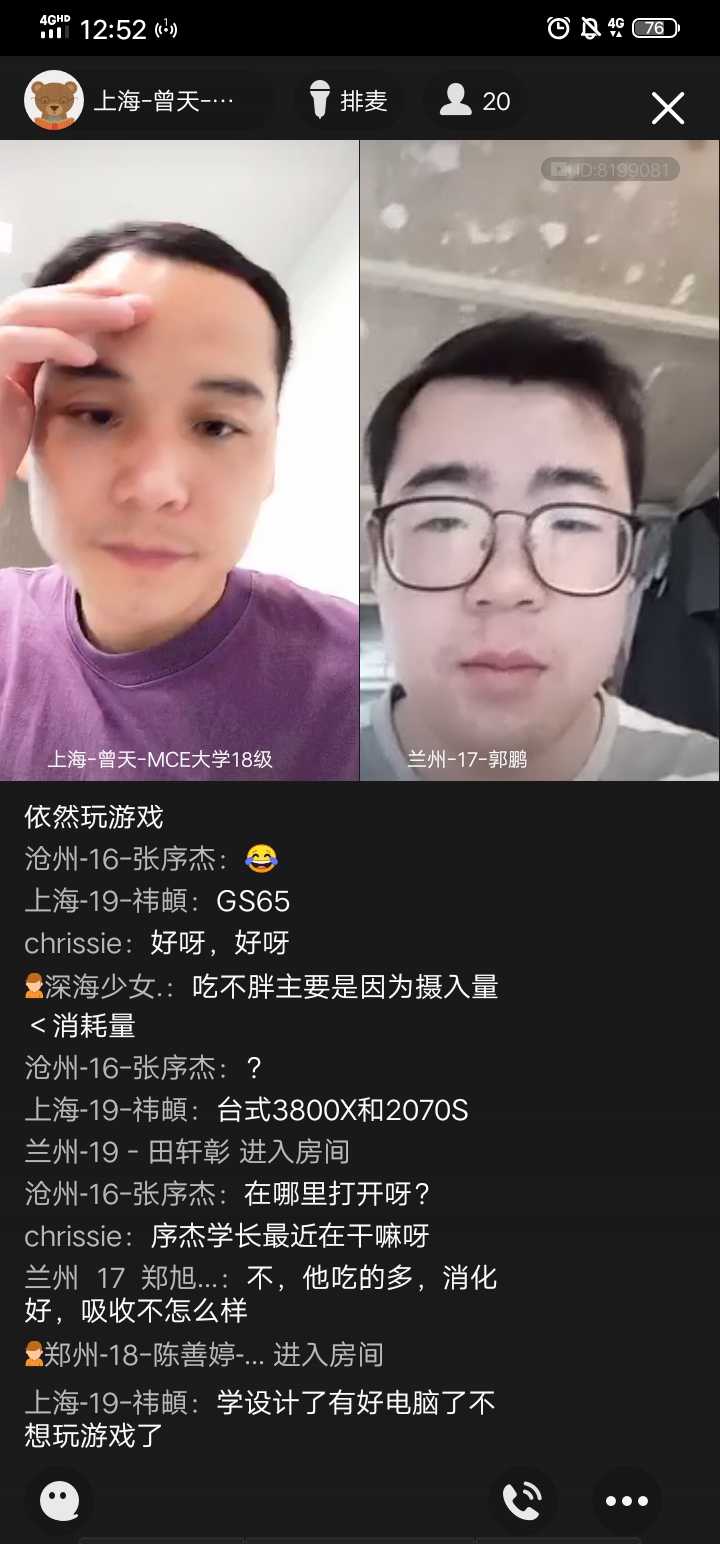Tap the 排麦 mic queue button
This screenshot has height=1544, width=720.
click(x=349, y=101)
